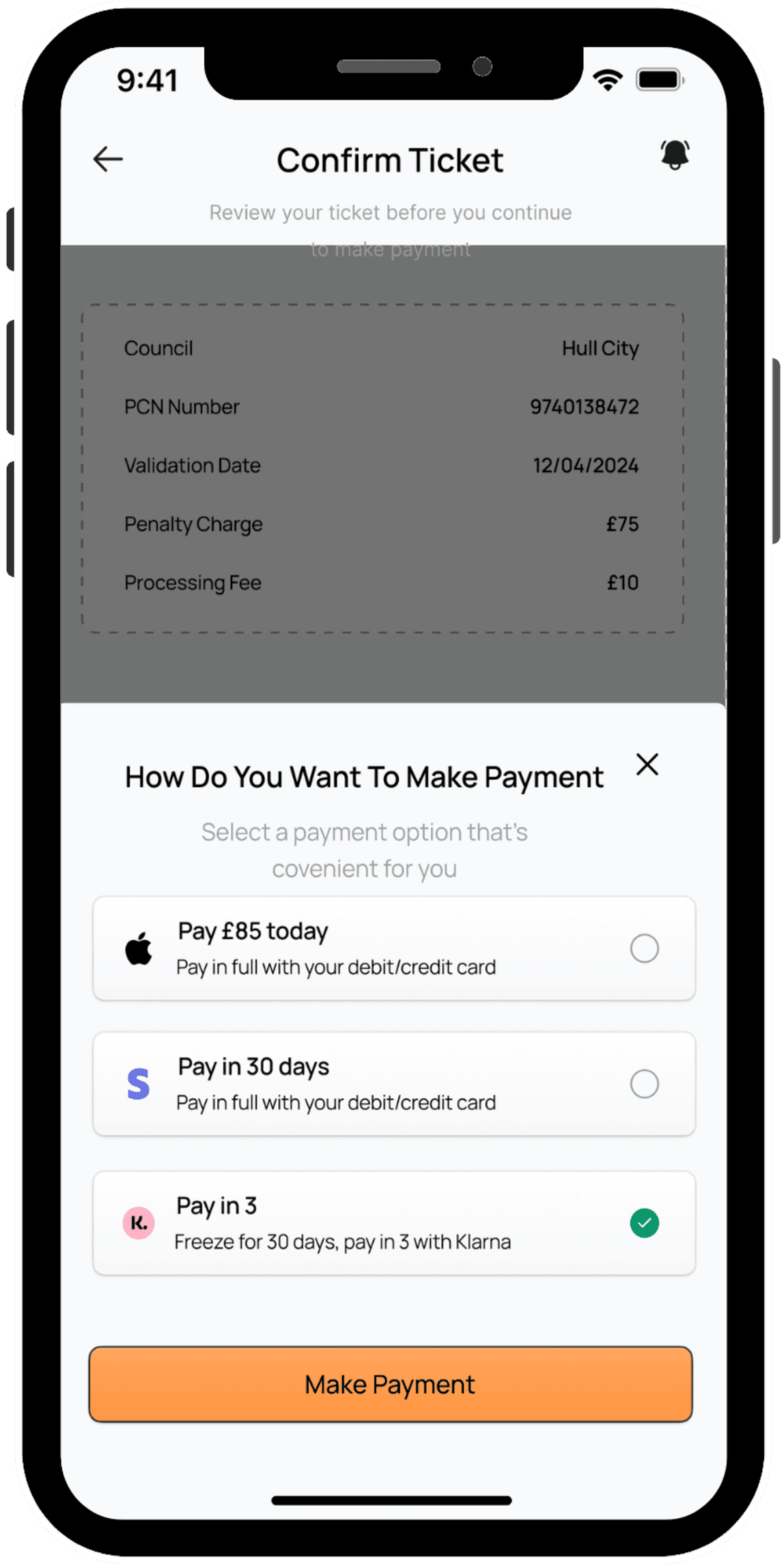
Task: Close the payment options sheet
Action: pyautogui.click(x=647, y=765)
